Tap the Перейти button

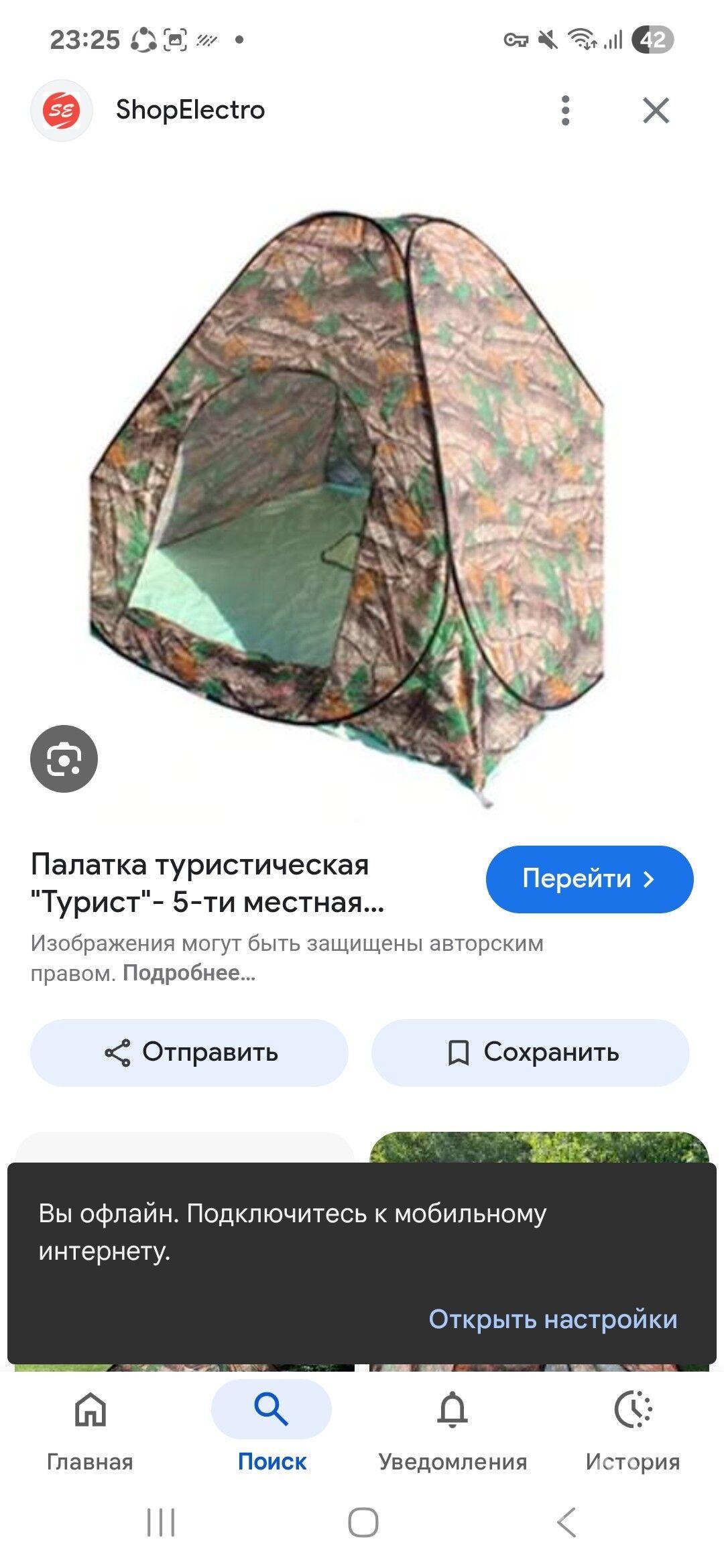click(x=589, y=878)
